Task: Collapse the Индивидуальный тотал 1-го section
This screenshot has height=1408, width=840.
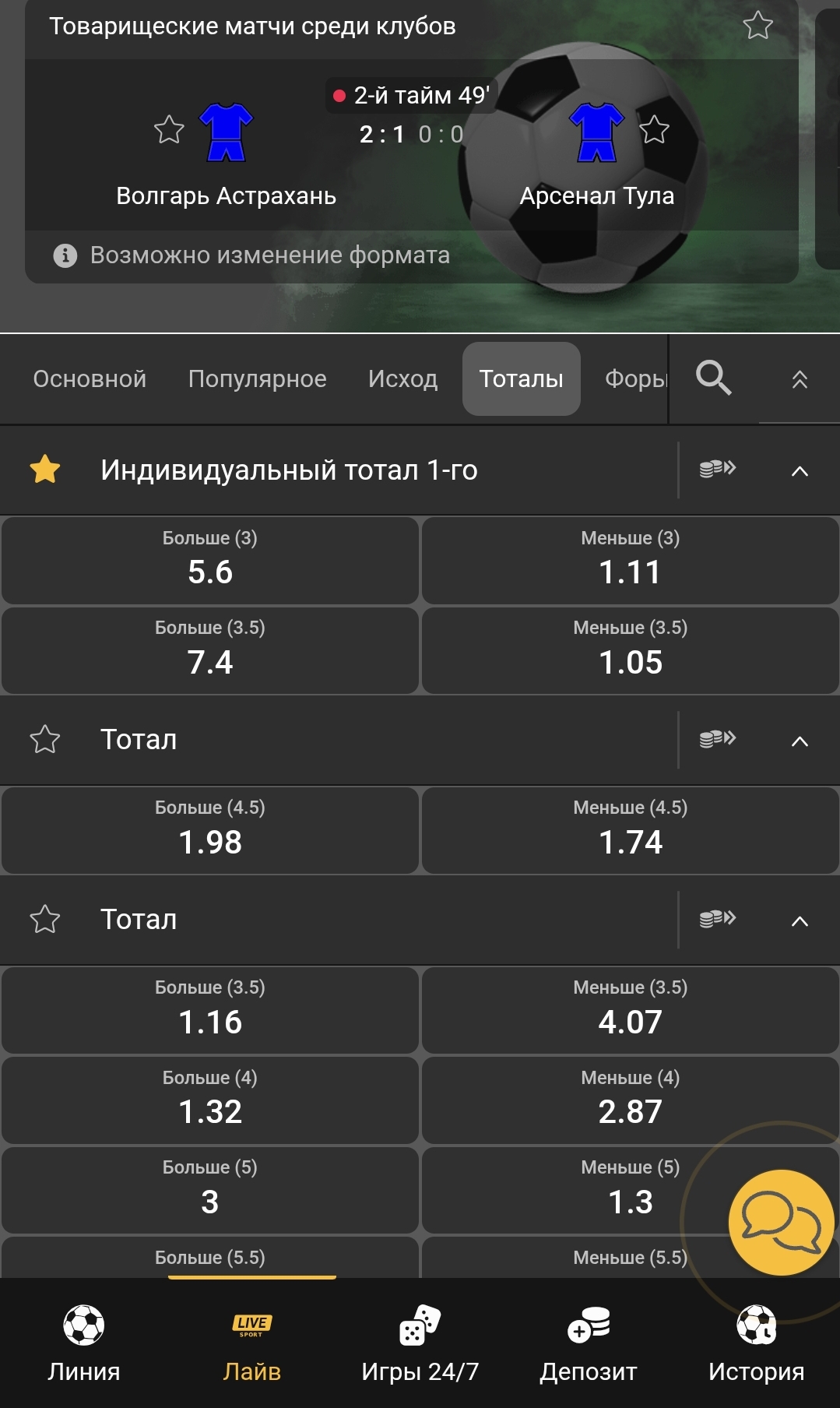Action: point(800,470)
